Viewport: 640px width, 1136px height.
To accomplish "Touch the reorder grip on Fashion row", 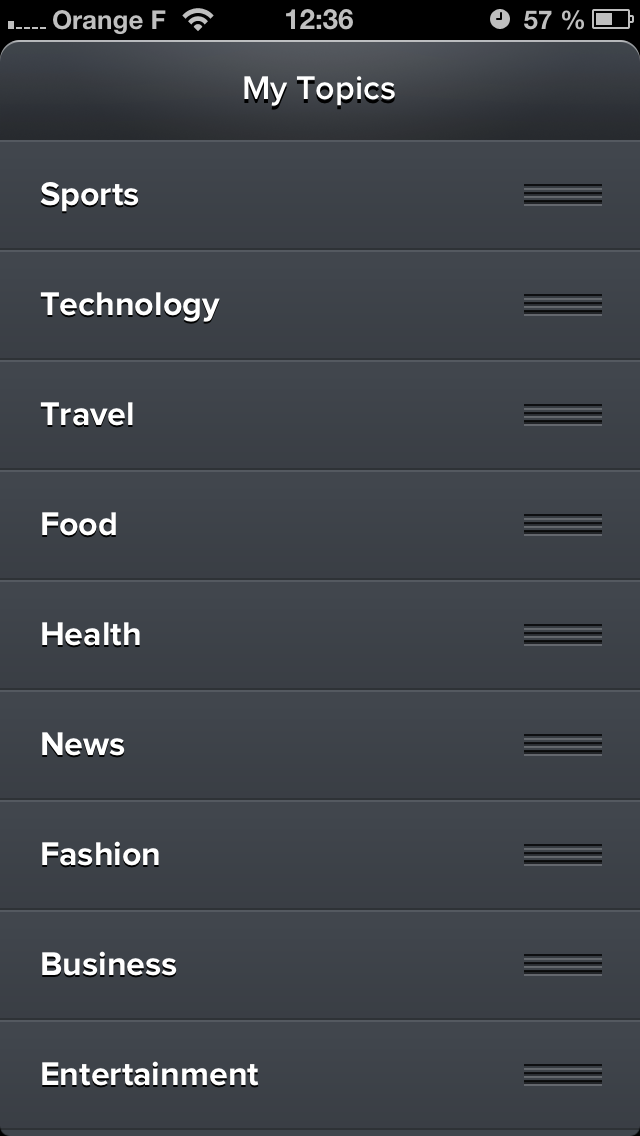I will tap(563, 855).
